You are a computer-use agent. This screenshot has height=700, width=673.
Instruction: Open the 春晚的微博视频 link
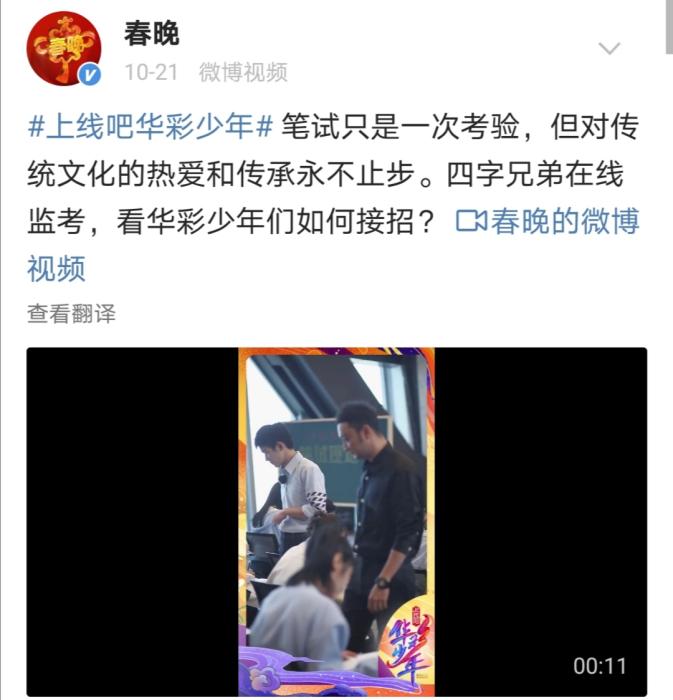click(547, 221)
